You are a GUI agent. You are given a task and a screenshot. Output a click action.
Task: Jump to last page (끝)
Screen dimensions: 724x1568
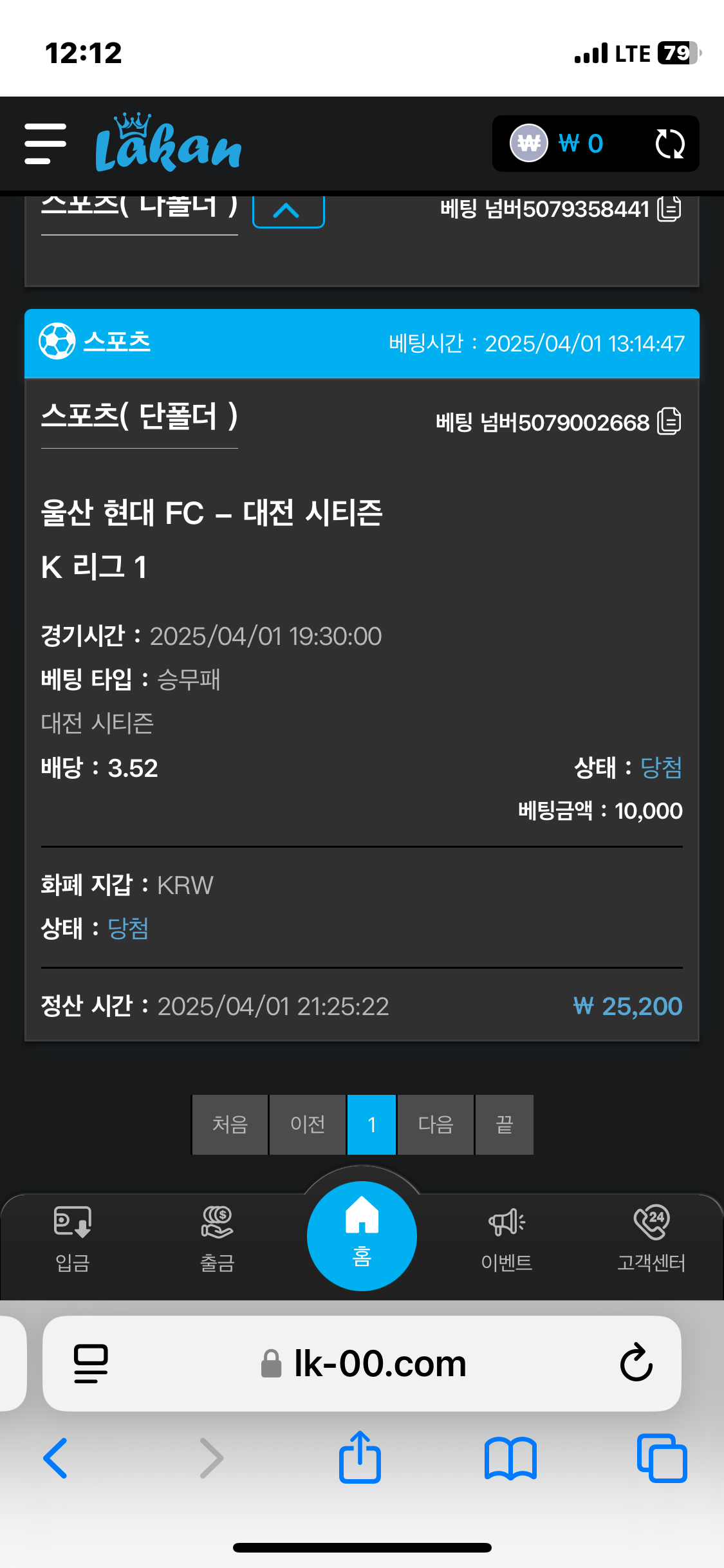[x=504, y=1125]
